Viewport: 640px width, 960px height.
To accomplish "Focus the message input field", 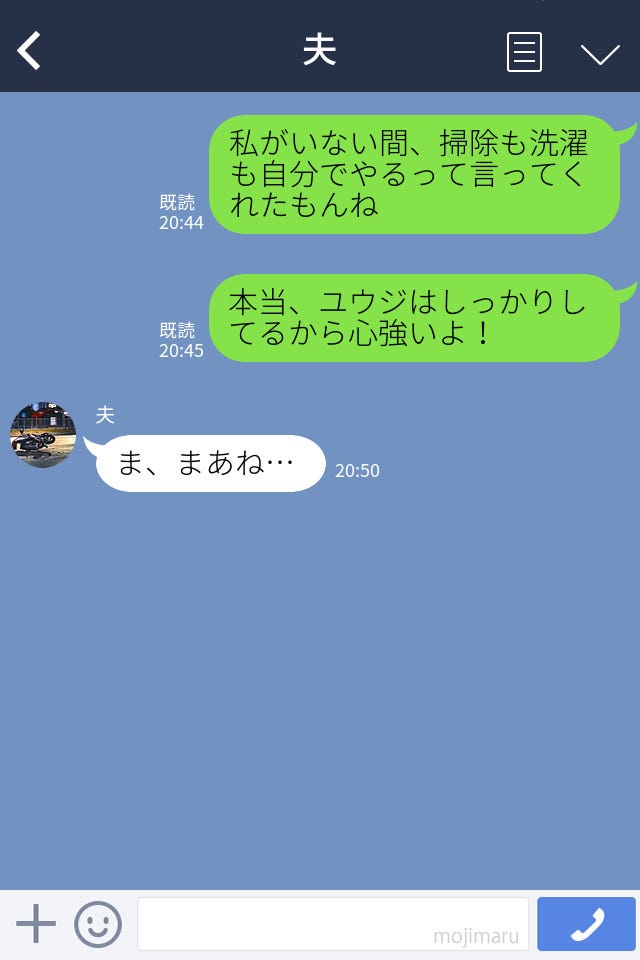I will pyautogui.click(x=332, y=924).
